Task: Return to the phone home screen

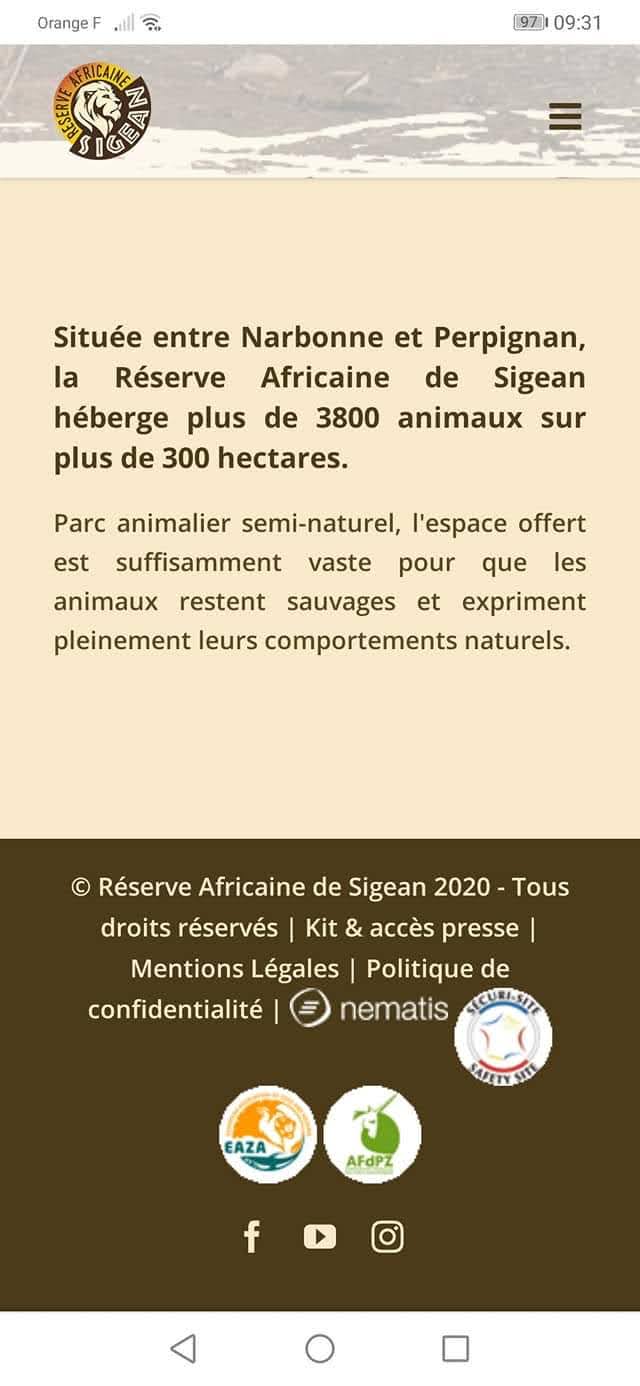Action: [320, 1348]
